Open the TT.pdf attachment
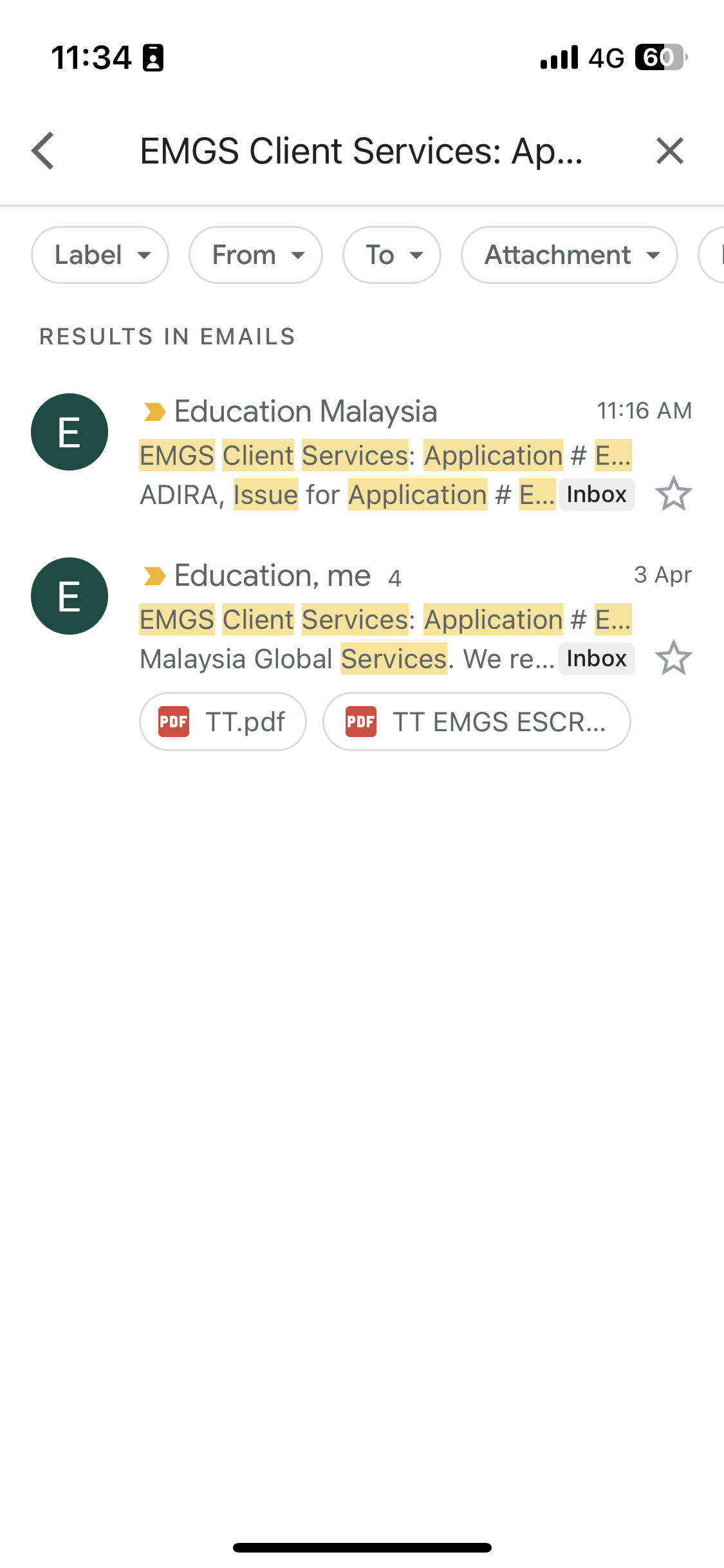The image size is (724, 1568). pos(223,722)
